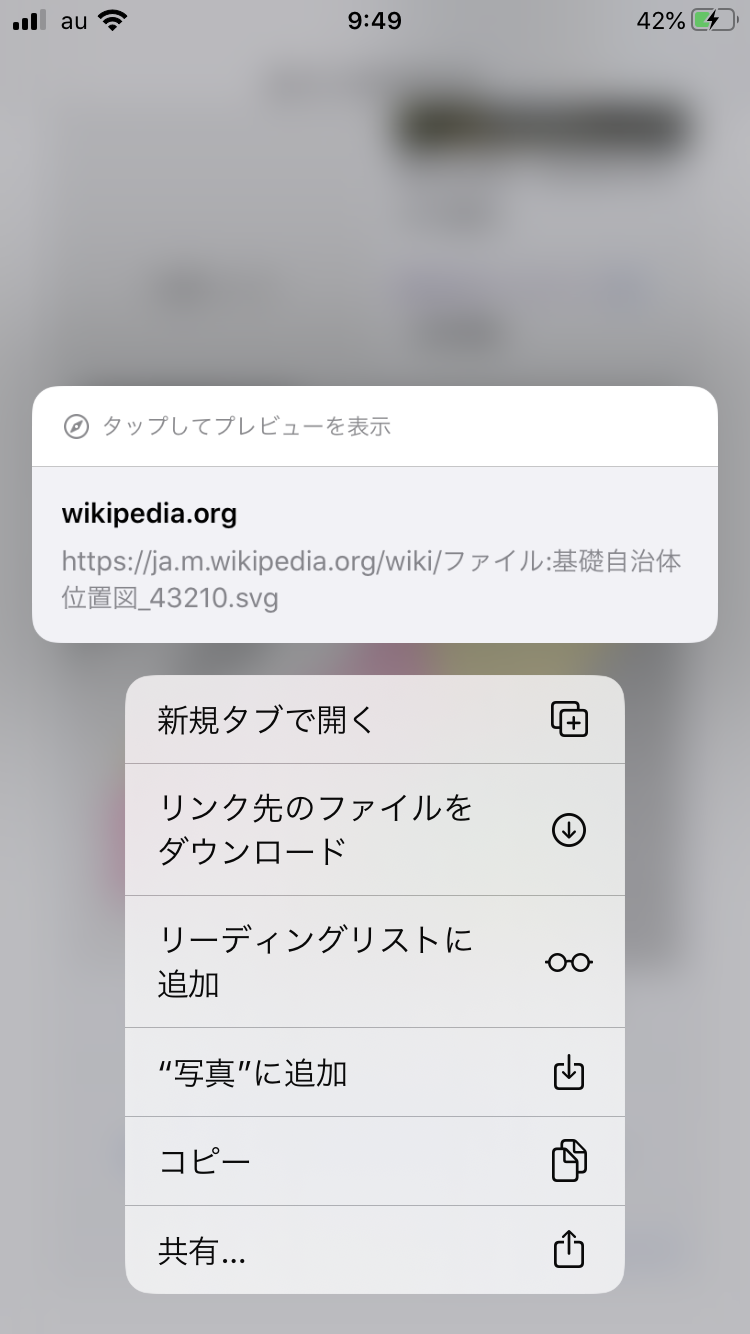Viewport: 750px width, 1334px height.
Task: Save image with "写真"に追加
Action: click(374, 1073)
